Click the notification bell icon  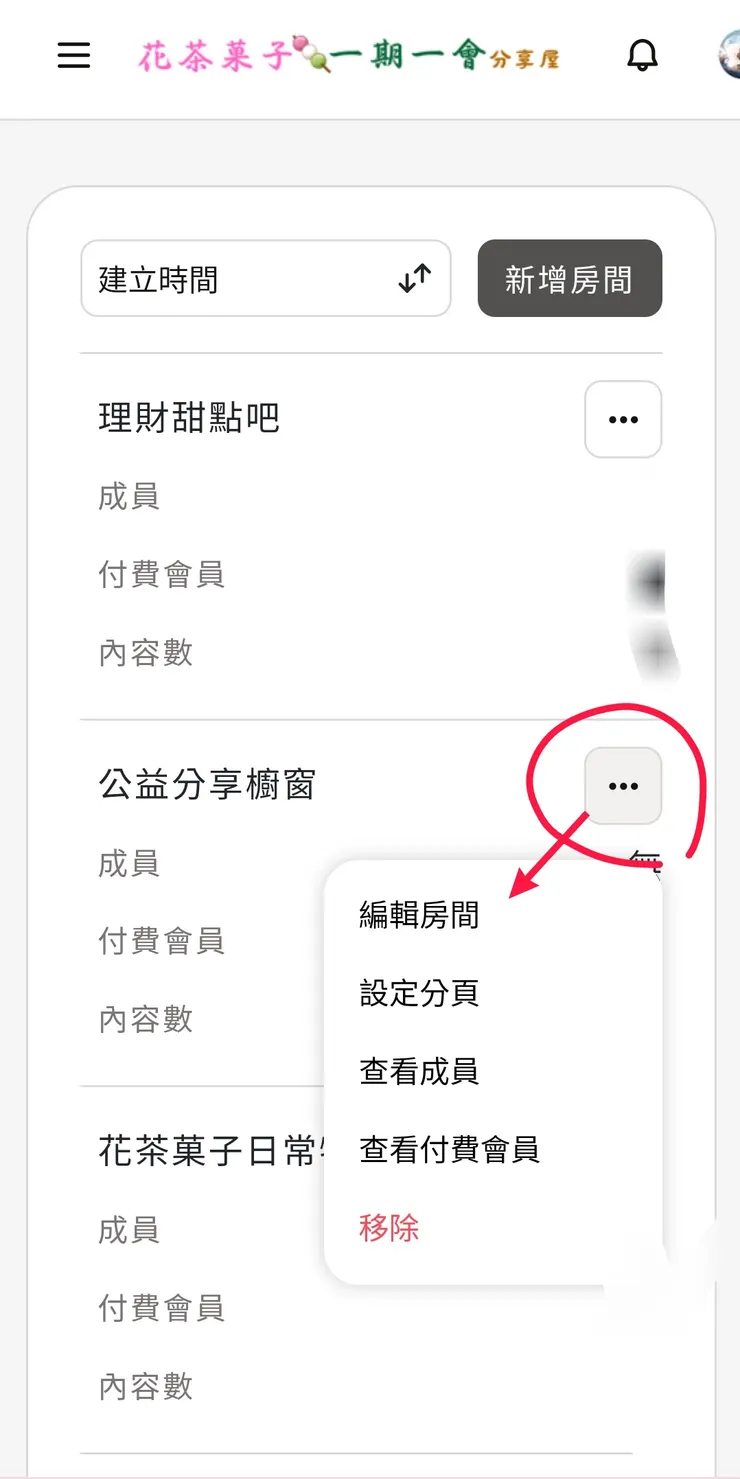click(643, 55)
